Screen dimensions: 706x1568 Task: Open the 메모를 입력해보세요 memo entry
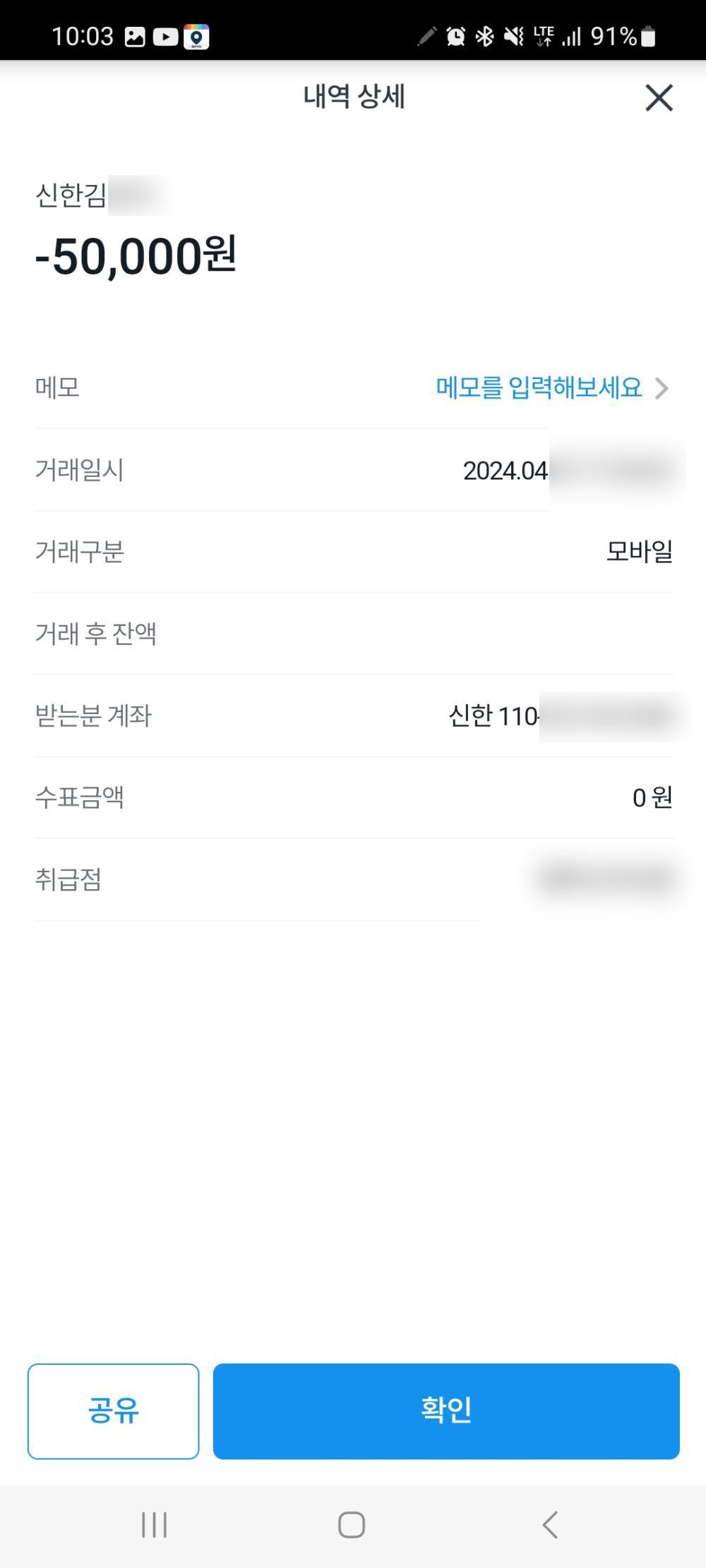(551, 387)
